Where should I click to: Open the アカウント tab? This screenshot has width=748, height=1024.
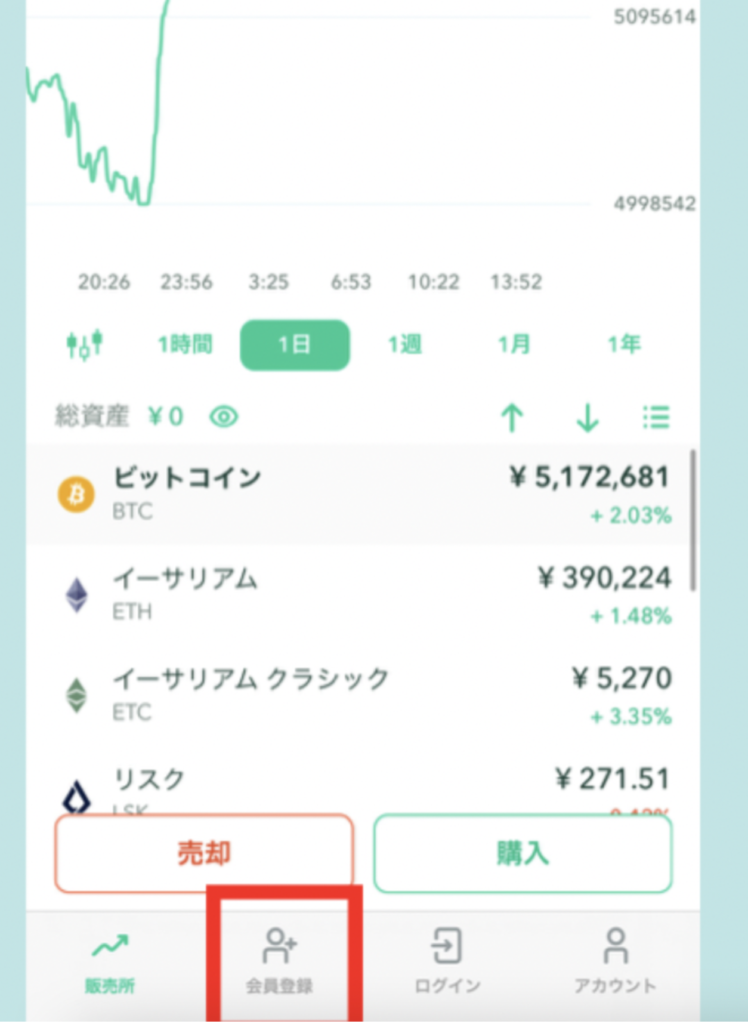tap(615, 960)
